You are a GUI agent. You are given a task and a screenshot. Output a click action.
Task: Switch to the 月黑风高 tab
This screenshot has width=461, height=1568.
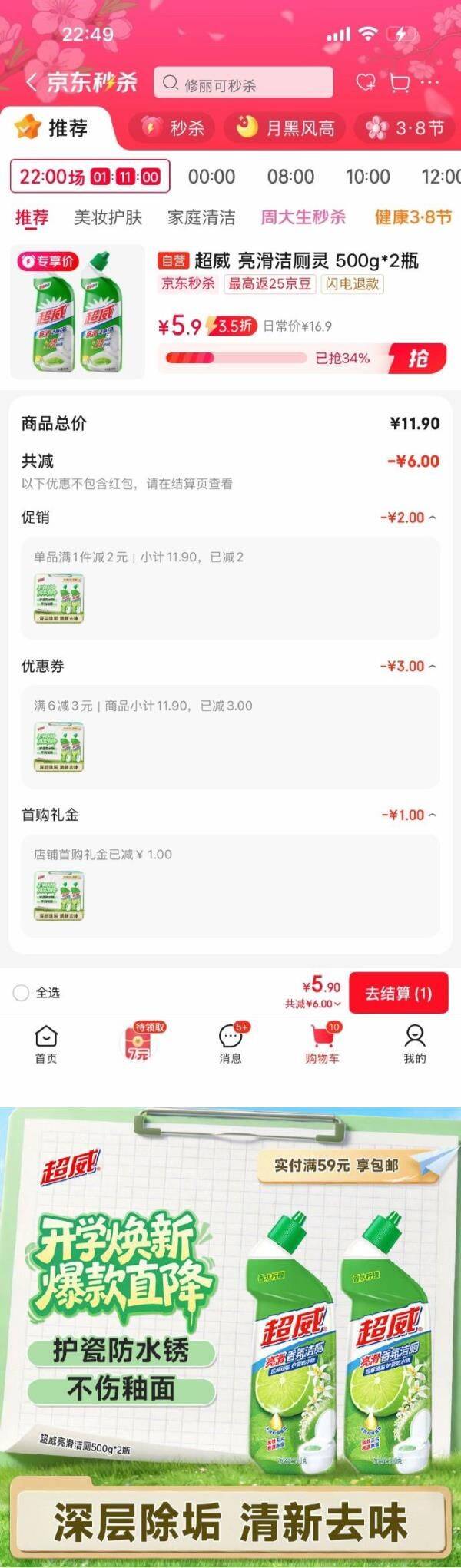(286, 127)
